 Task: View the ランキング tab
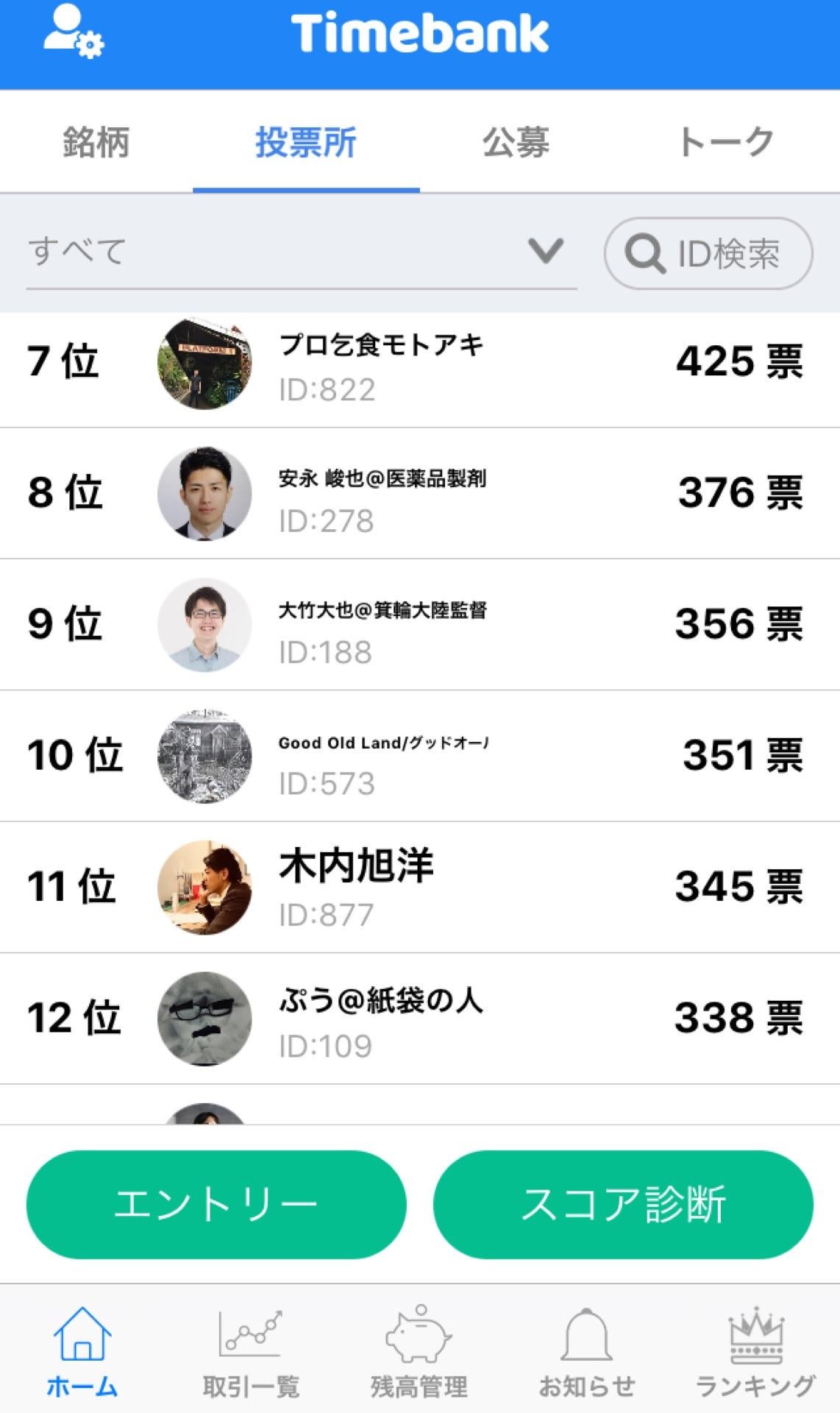pyautogui.click(x=755, y=1352)
